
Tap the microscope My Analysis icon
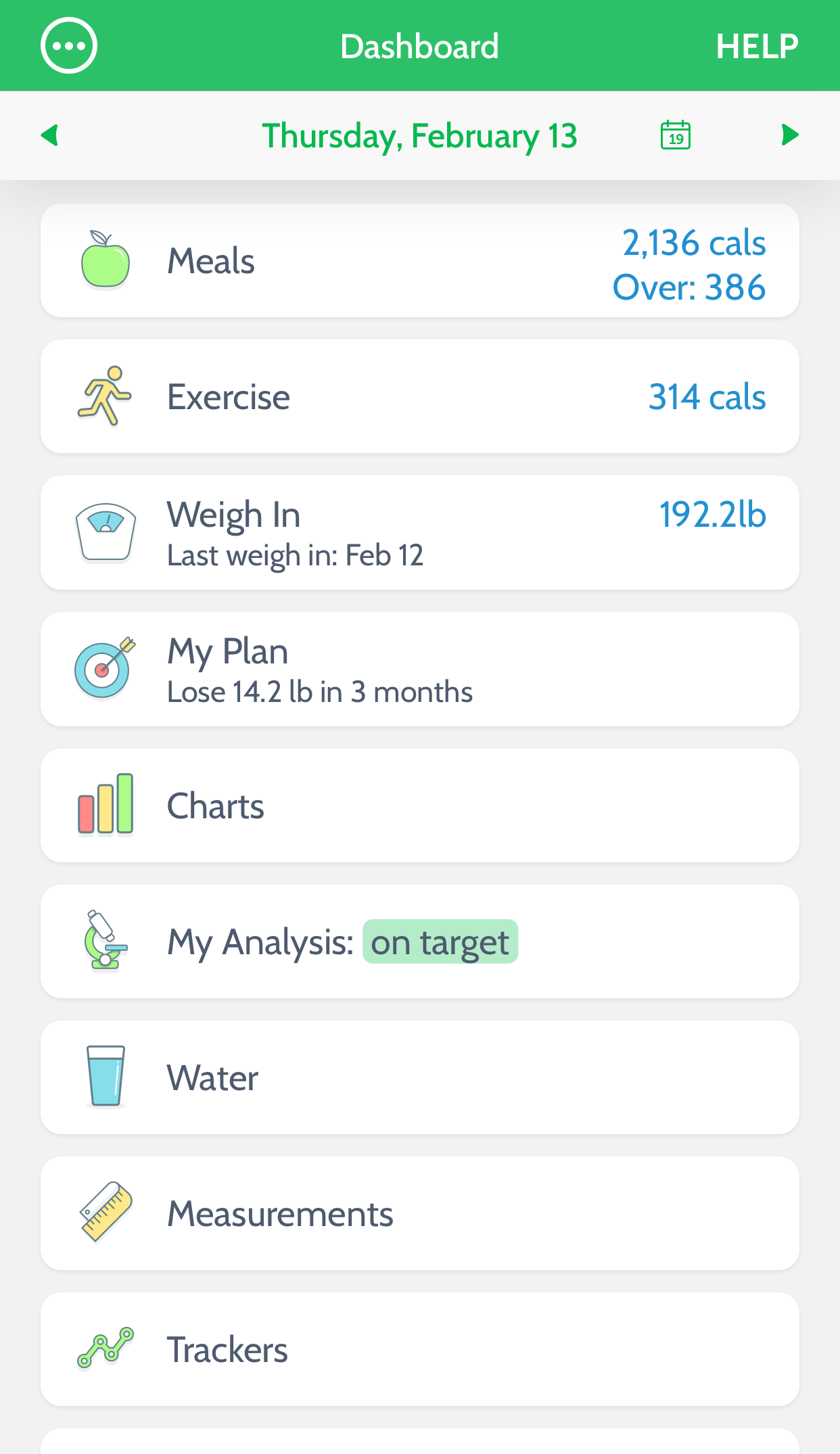click(x=105, y=941)
